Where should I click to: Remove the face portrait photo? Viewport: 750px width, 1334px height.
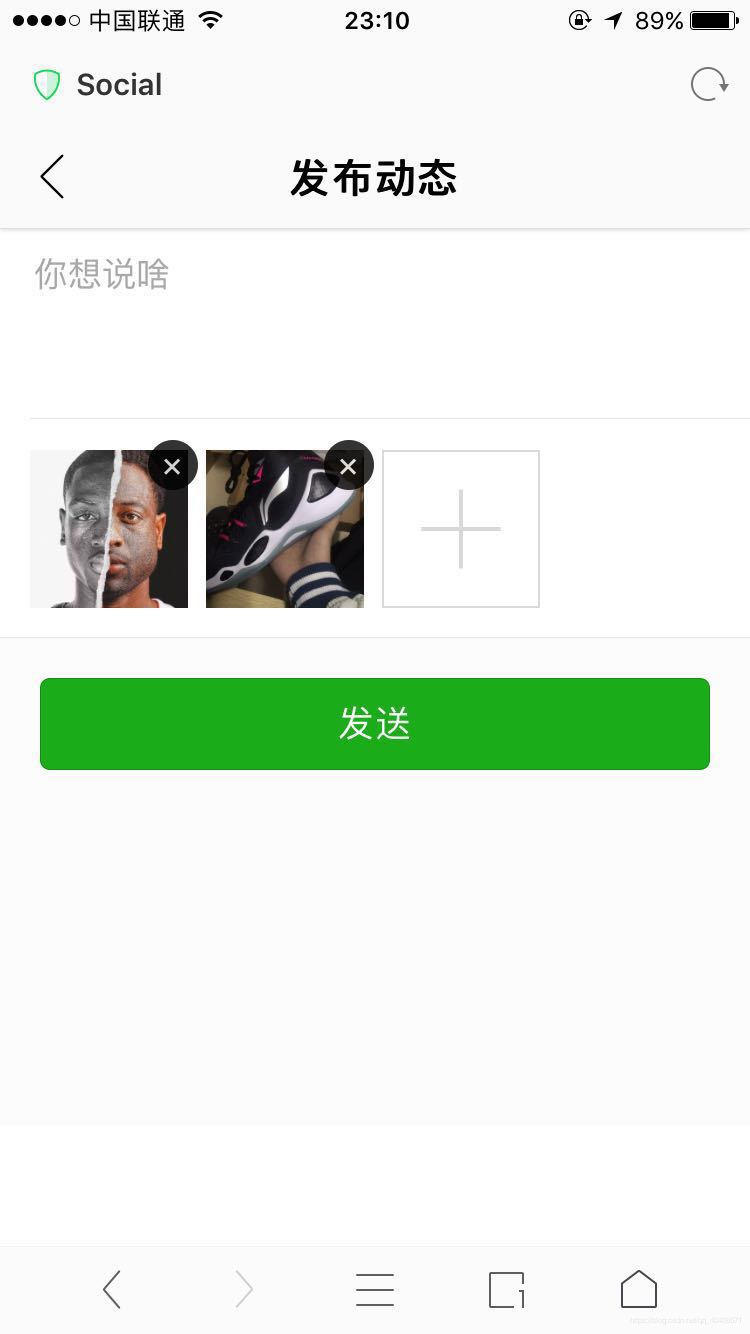click(x=172, y=466)
